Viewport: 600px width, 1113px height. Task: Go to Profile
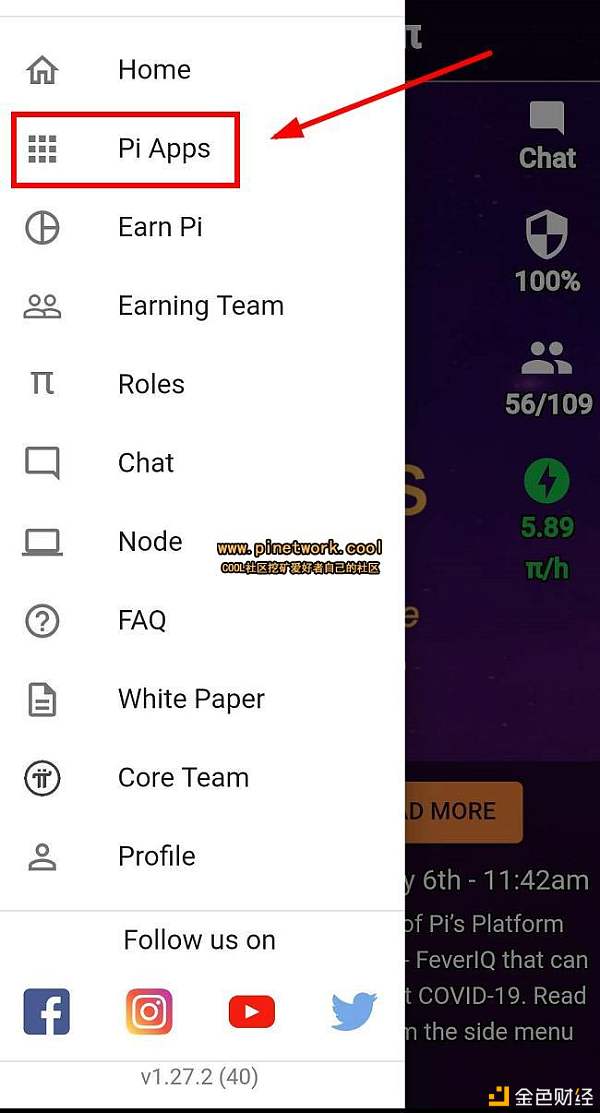156,856
